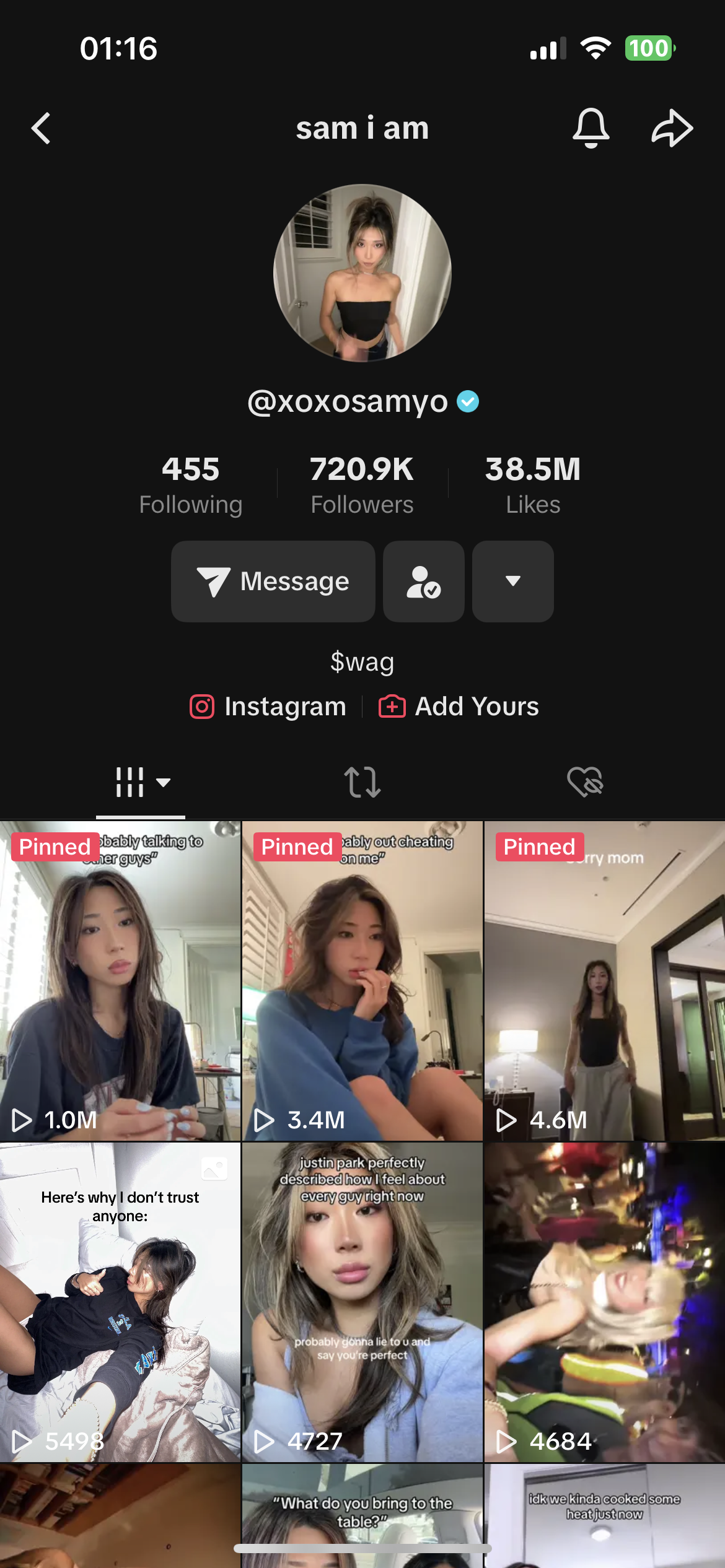This screenshot has height=1568, width=725.
Task: Play the pinned video with 3.4M views
Action: tap(362, 982)
